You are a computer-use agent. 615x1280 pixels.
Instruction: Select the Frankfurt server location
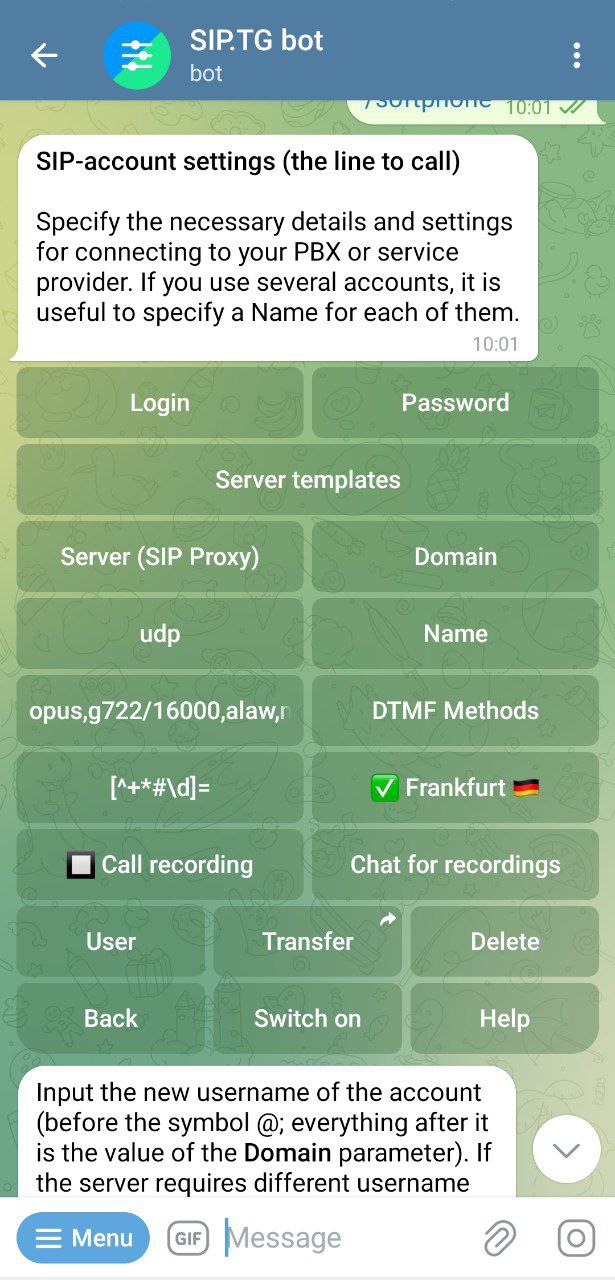455,788
